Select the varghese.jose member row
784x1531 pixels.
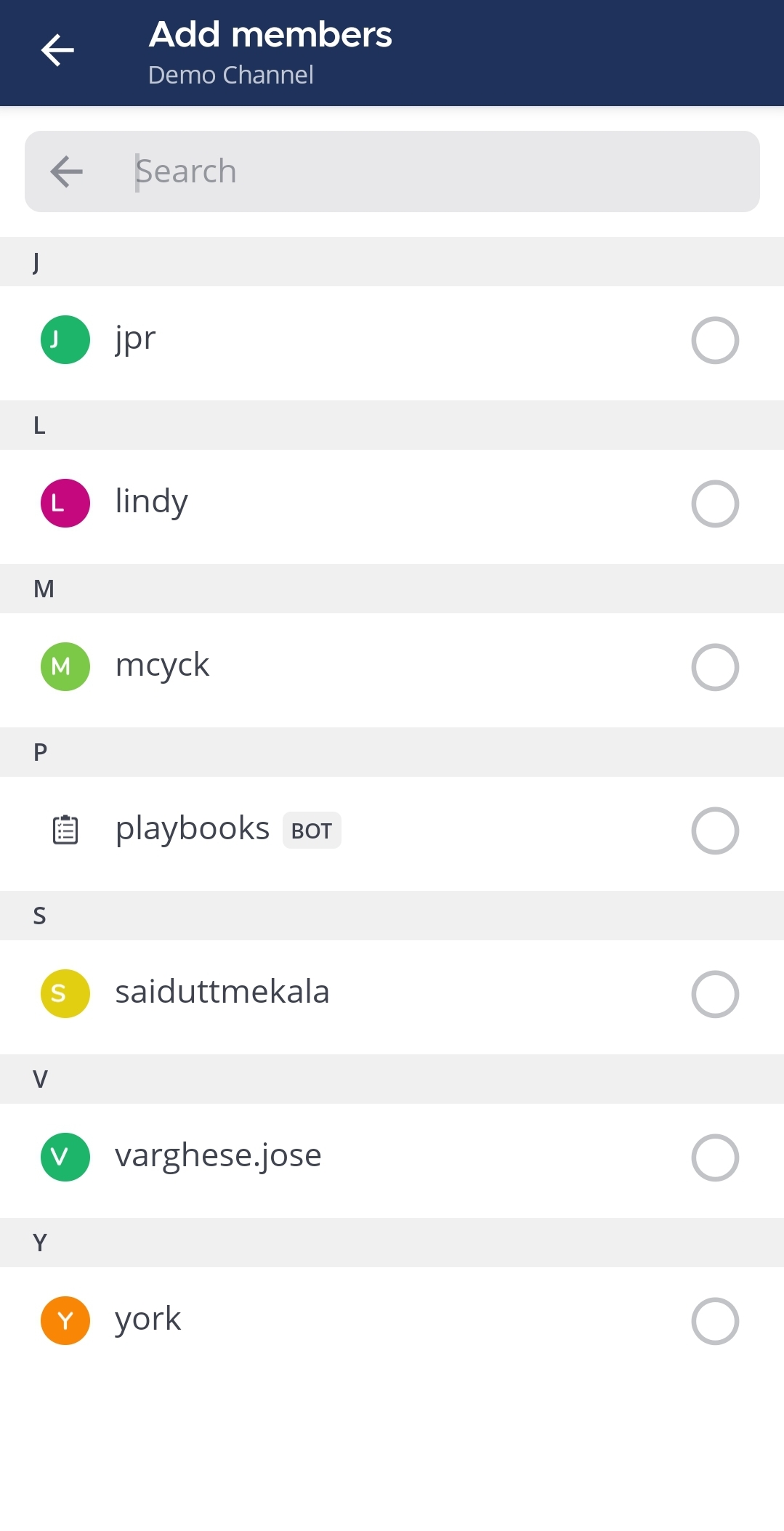(x=714, y=1158)
